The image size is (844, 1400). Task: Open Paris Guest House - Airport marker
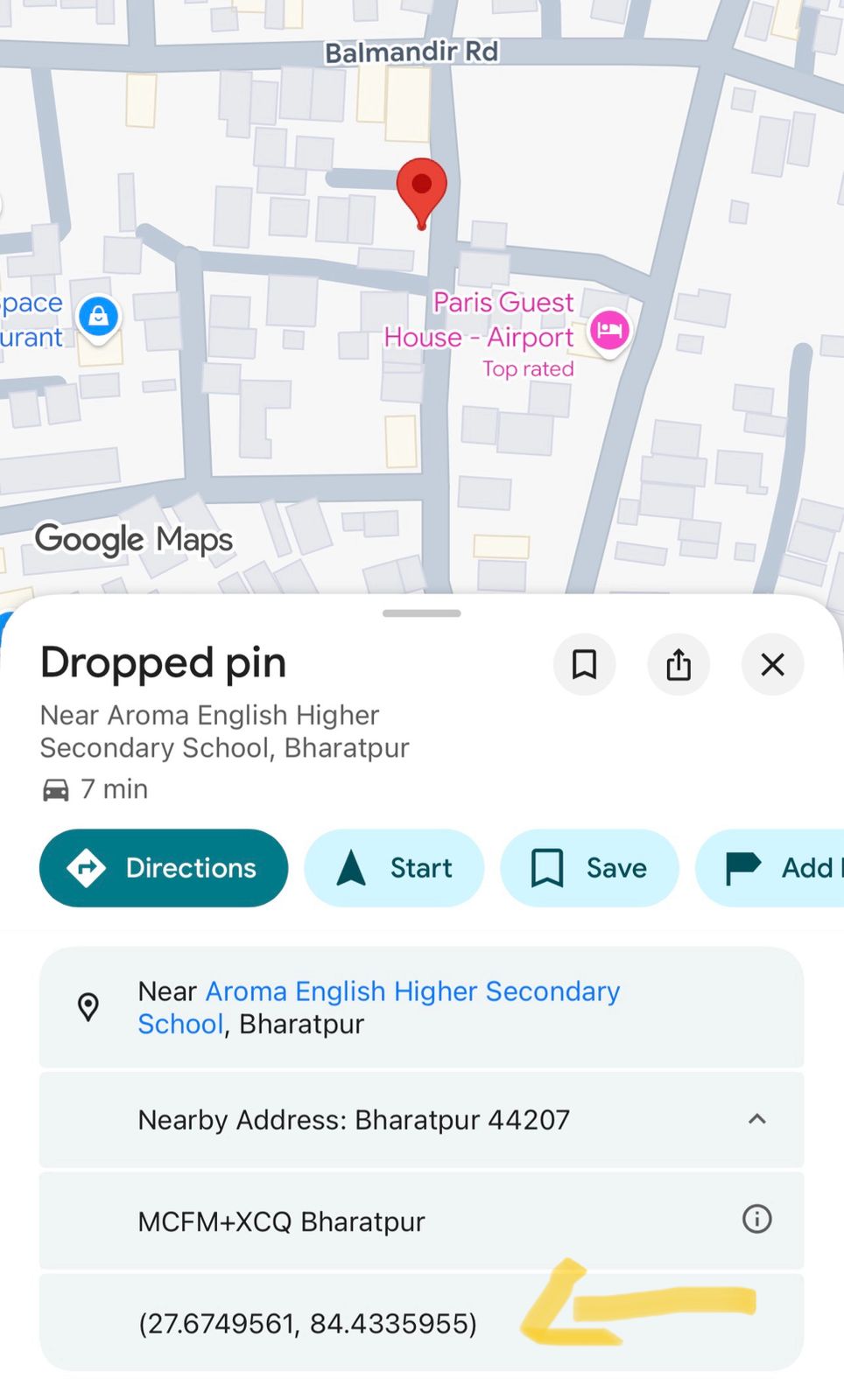[609, 331]
